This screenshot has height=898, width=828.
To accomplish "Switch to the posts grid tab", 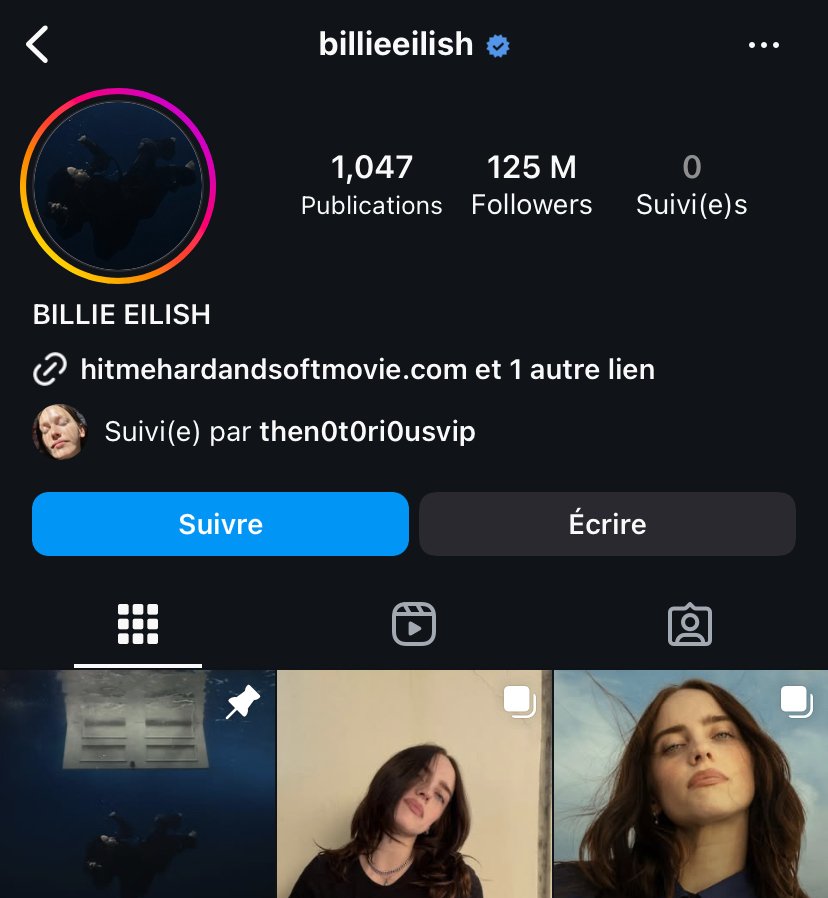I will (x=138, y=625).
